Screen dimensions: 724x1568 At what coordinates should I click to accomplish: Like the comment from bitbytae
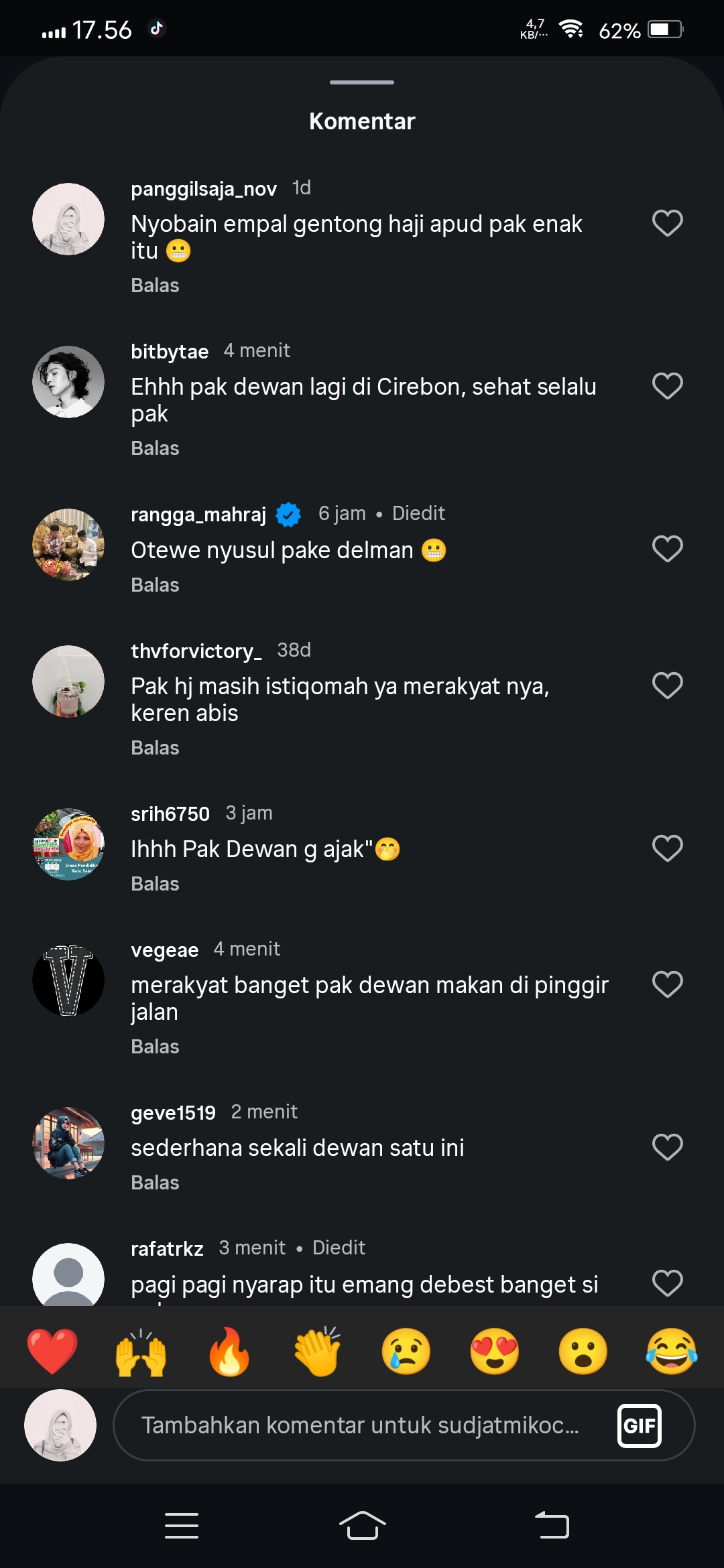point(667,386)
